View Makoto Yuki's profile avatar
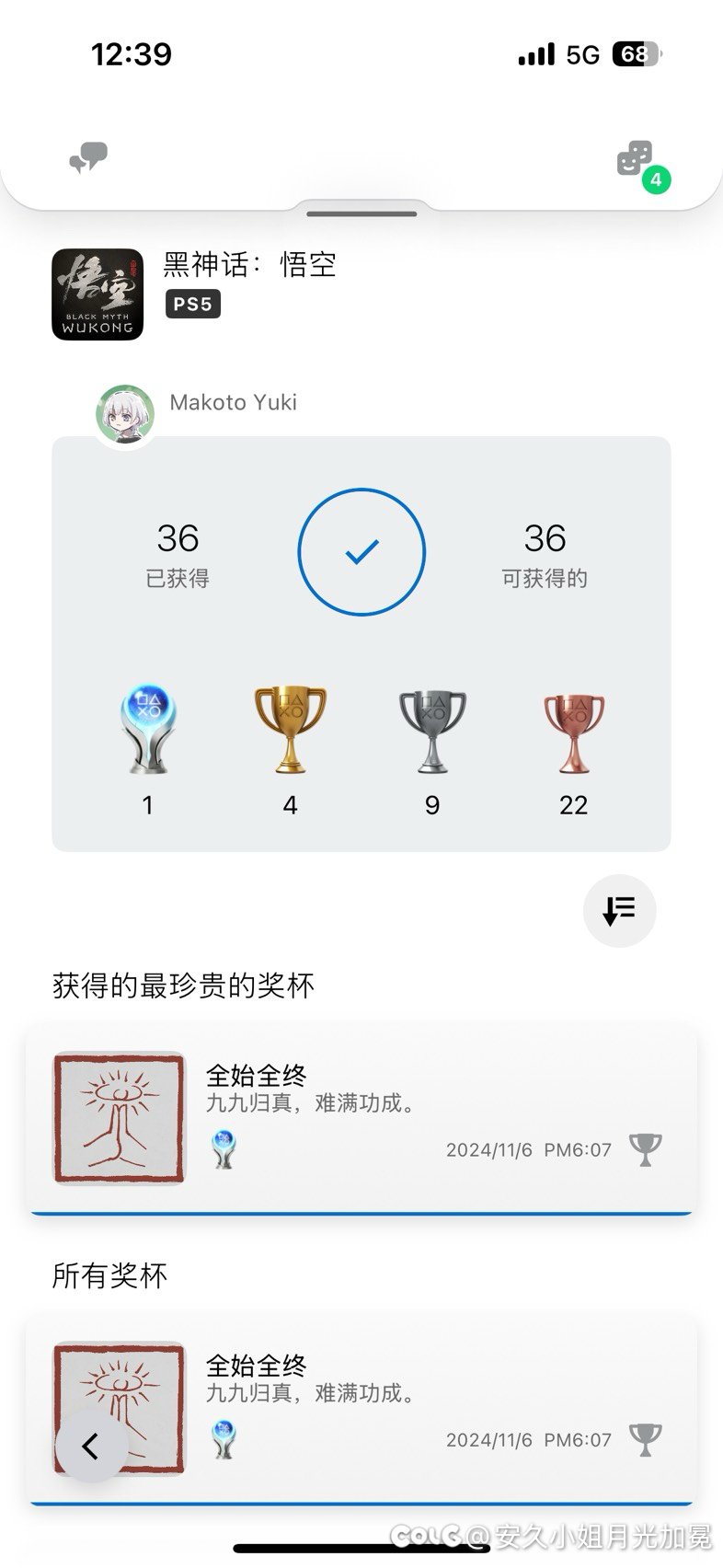 tap(125, 414)
